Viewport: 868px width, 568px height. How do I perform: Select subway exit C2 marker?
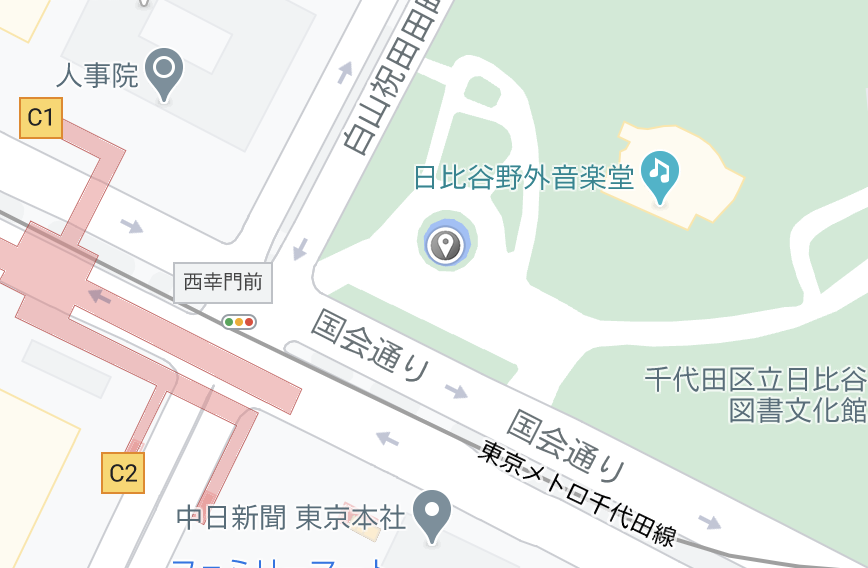tap(123, 472)
